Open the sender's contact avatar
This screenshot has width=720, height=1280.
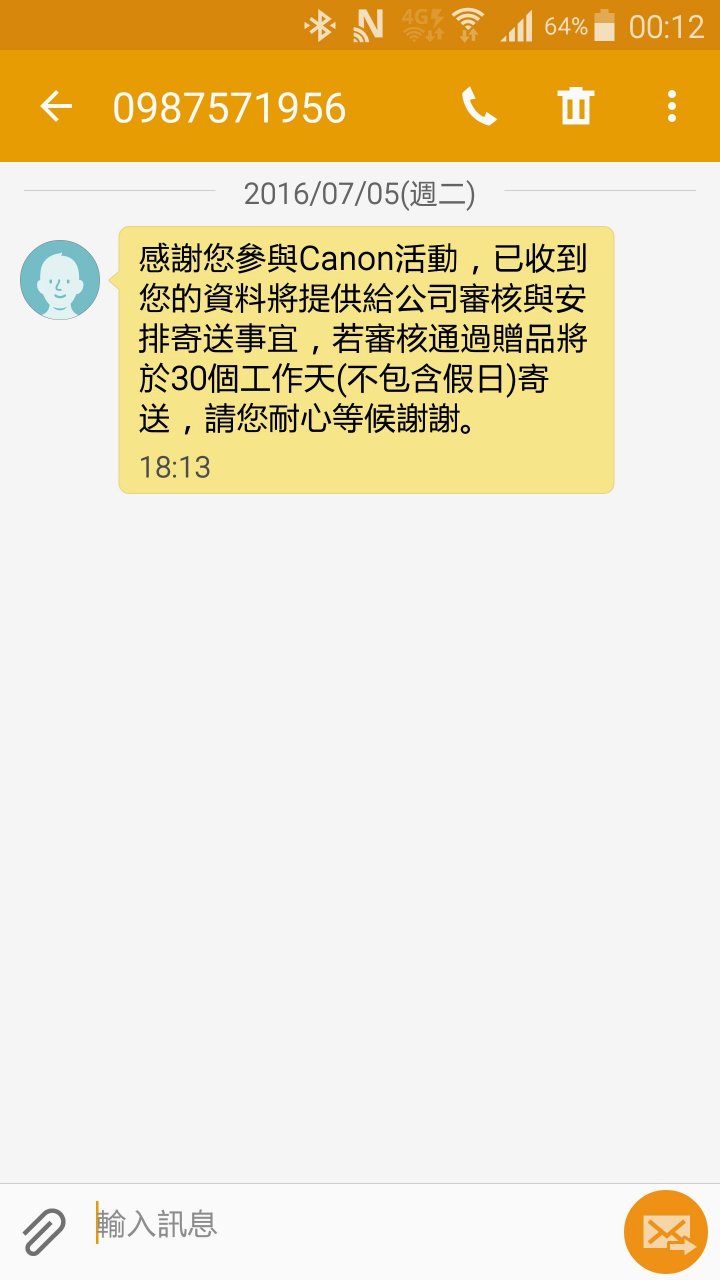(60, 280)
